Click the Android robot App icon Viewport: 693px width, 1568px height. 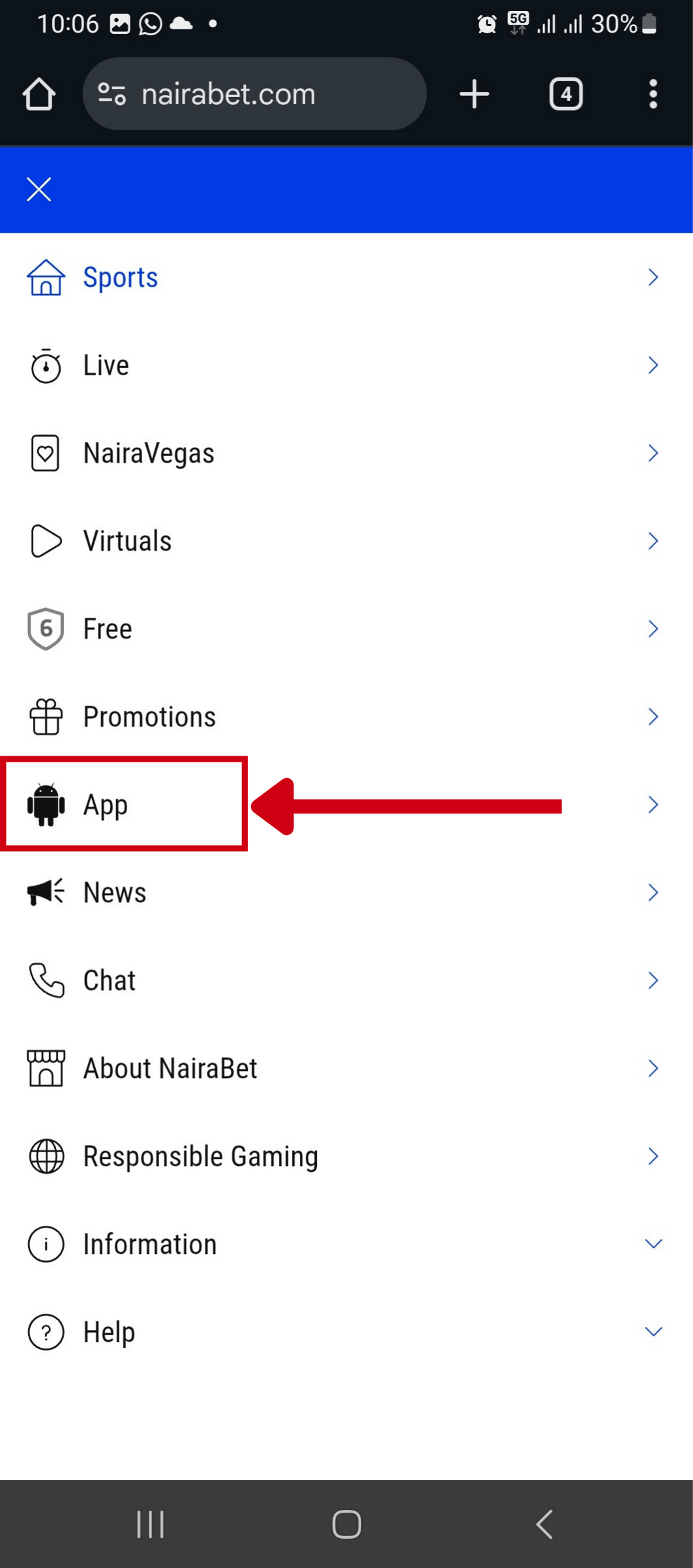click(x=45, y=804)
